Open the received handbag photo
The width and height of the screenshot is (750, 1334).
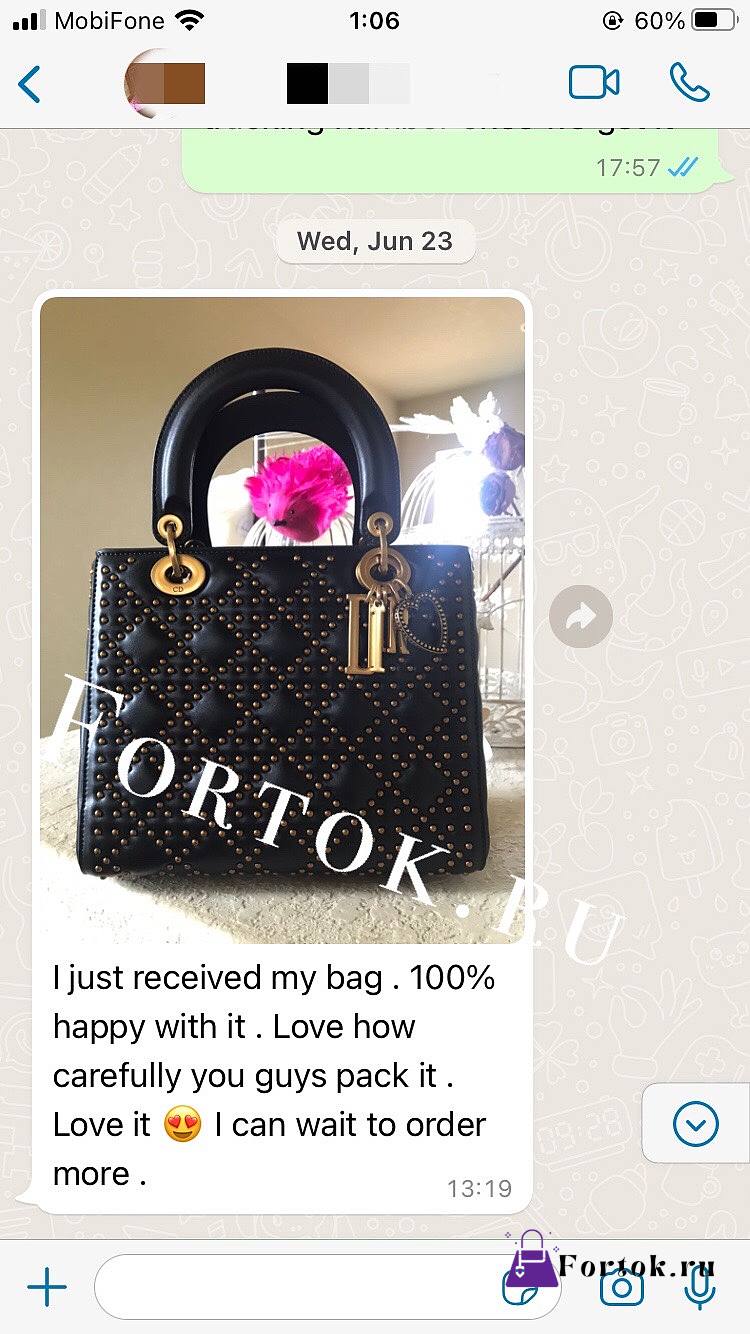pyautogui.click(x=282, y=620)
